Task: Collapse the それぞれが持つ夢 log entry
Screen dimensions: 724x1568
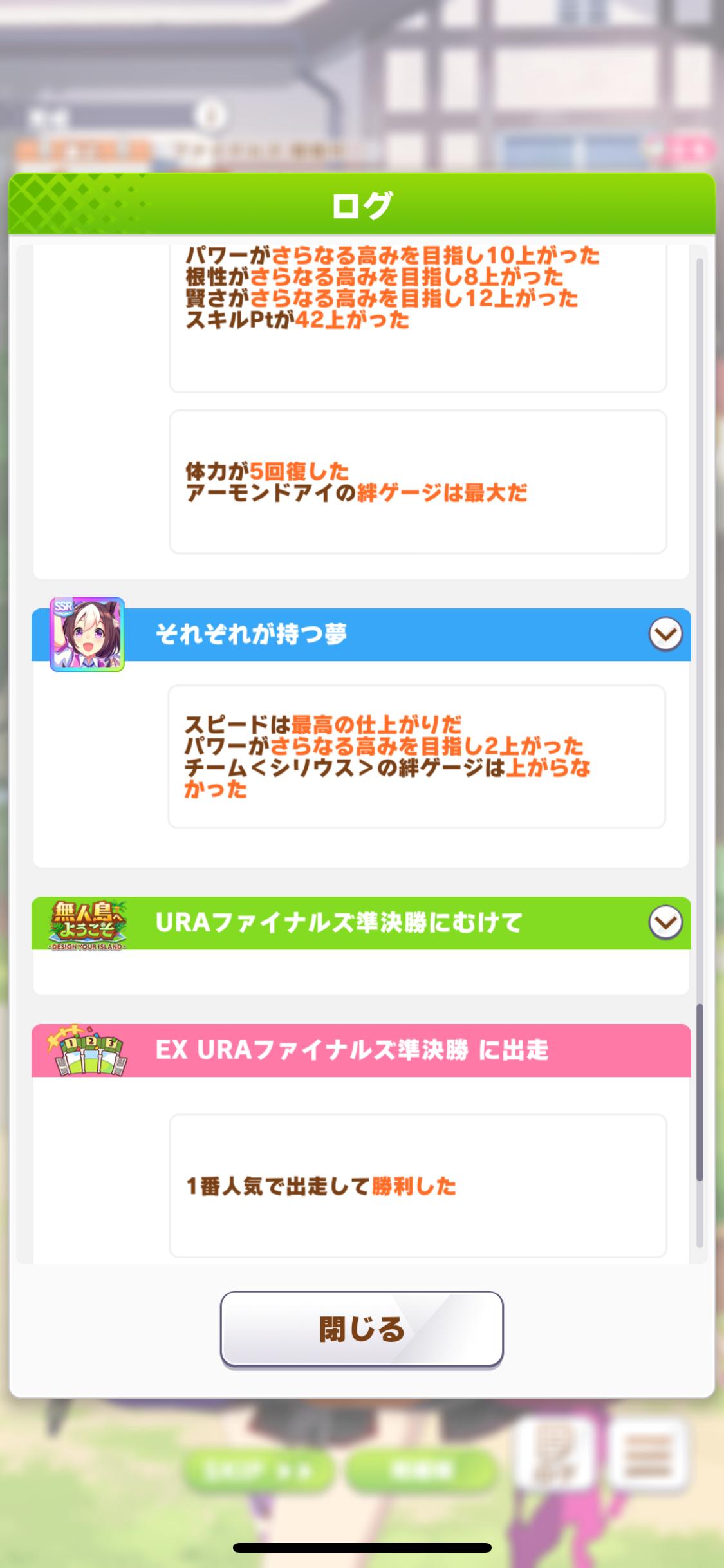Action: [x=665, y=635]
